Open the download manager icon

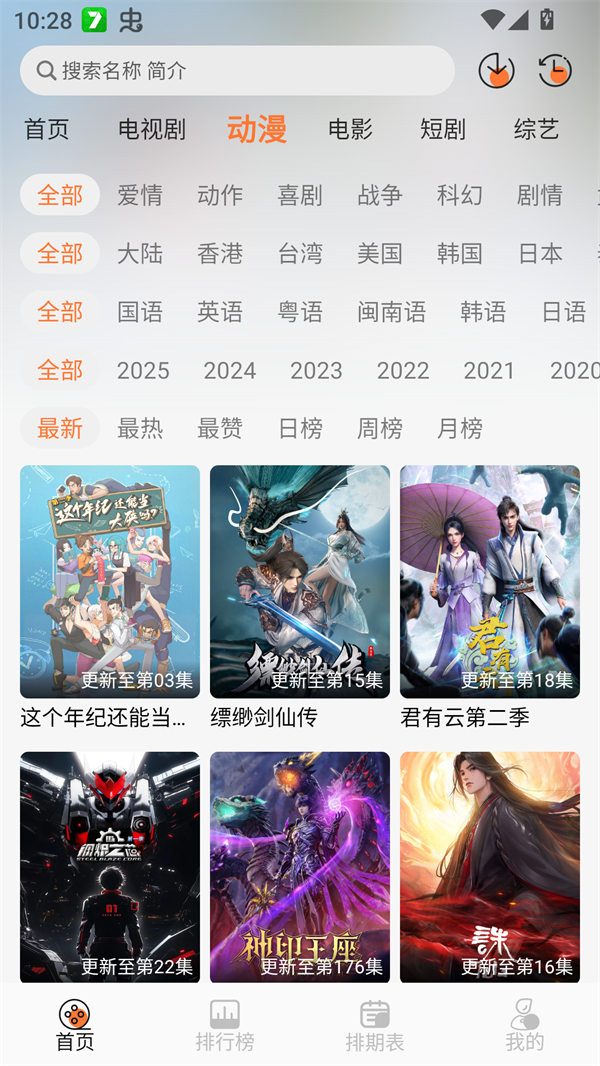496,71
